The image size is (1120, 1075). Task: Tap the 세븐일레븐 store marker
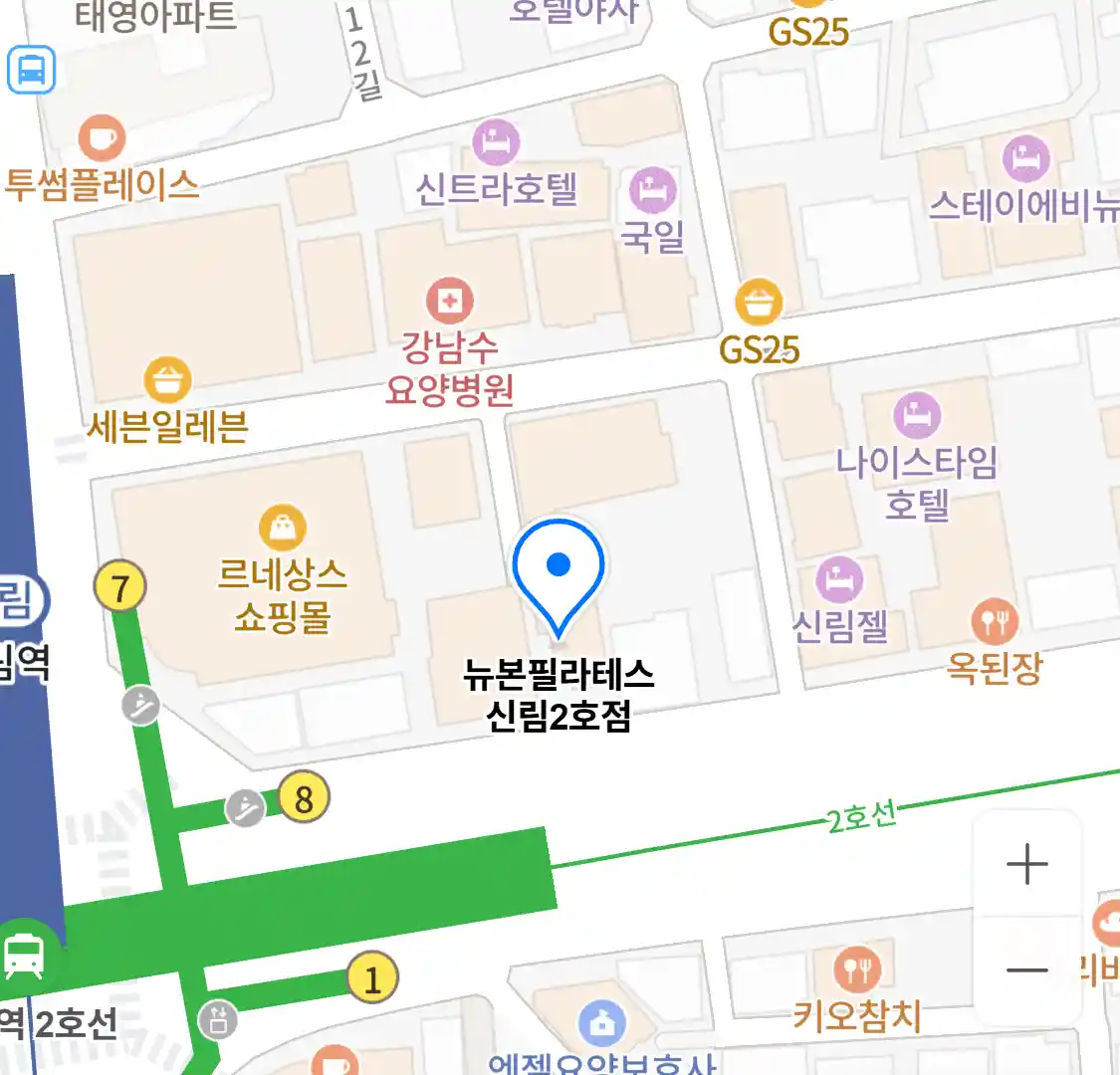click(x=167, y=379)
